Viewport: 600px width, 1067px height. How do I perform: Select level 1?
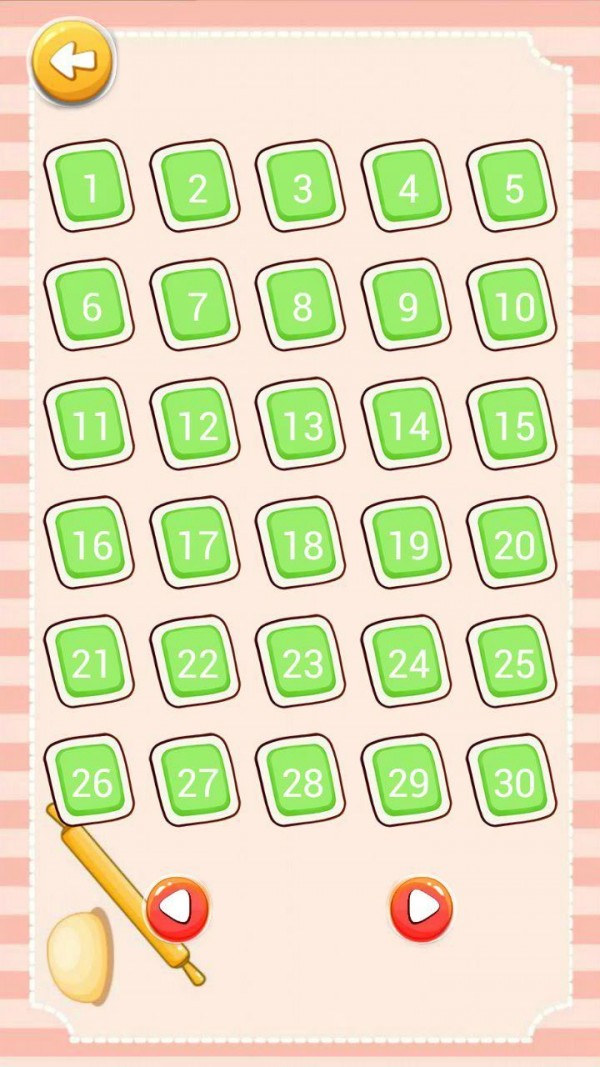pyautogui.click(x=90, y=187)
